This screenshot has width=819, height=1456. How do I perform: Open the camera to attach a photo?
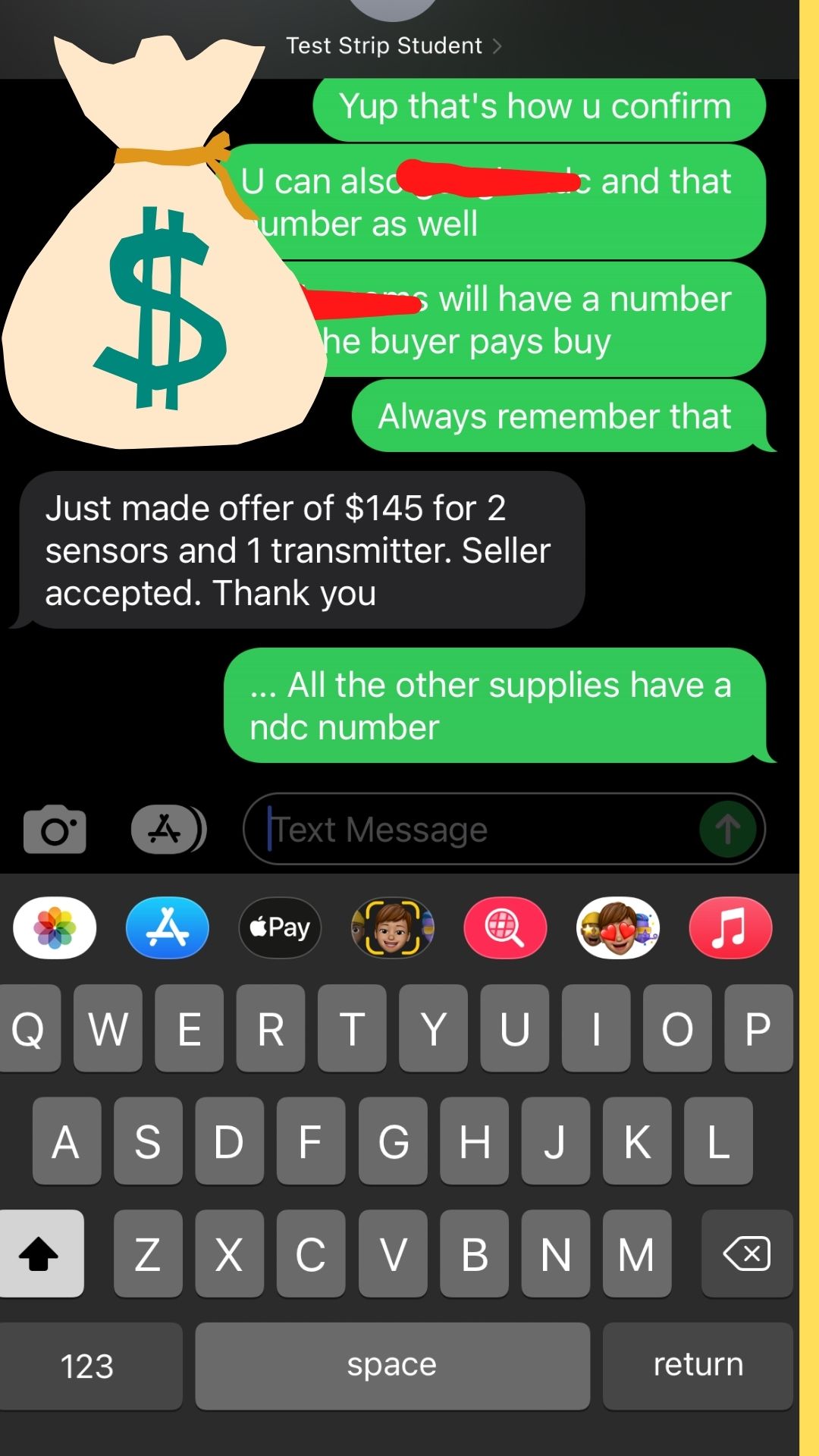[55, 829]
